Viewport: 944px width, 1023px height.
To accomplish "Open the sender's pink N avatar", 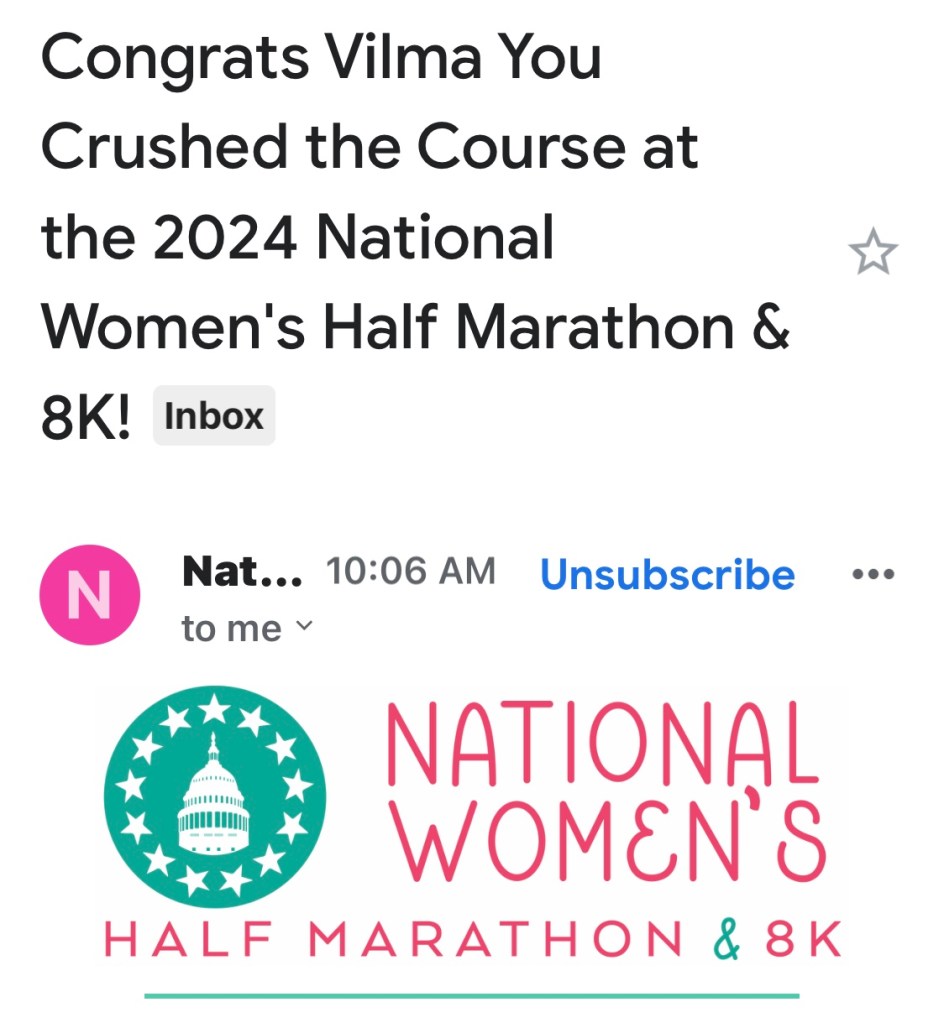I will (x=89, y=595).
